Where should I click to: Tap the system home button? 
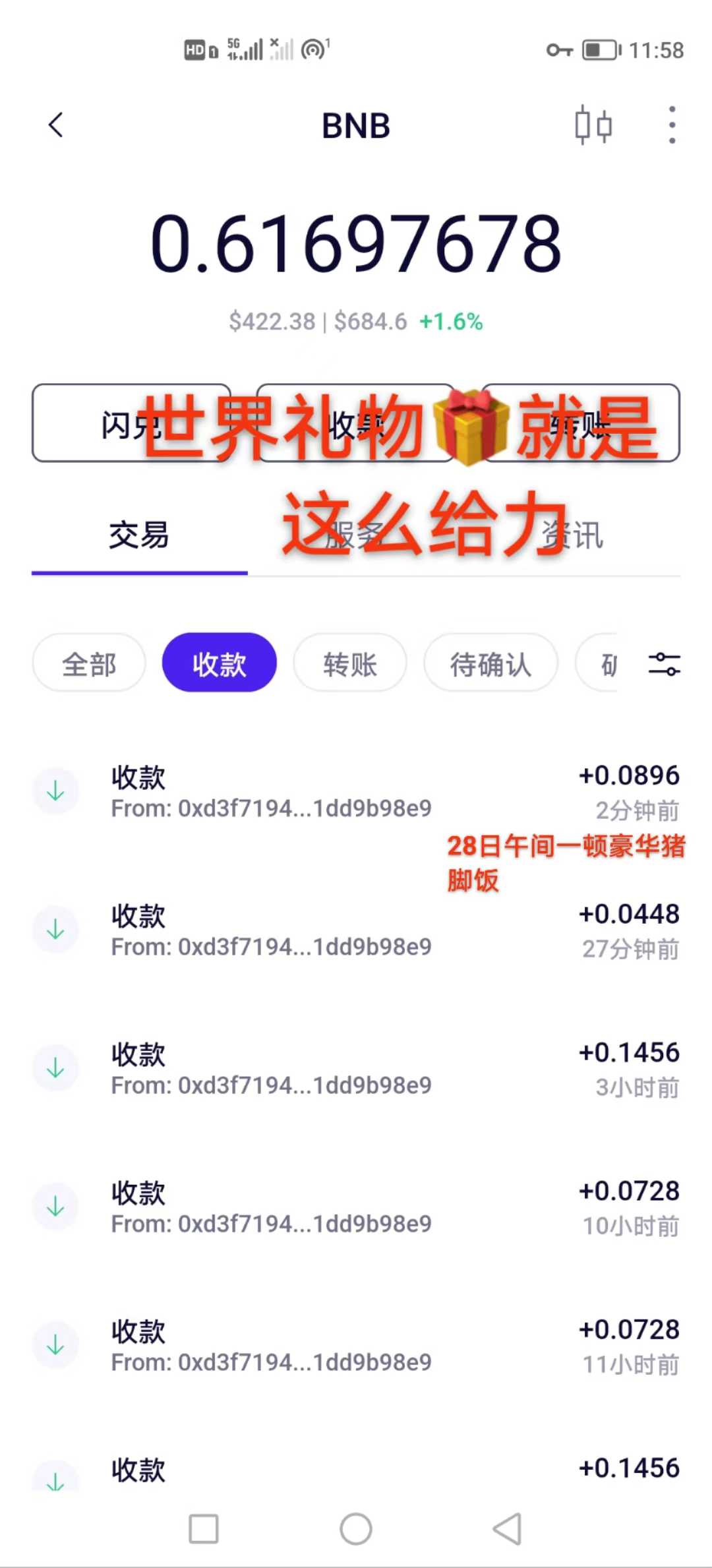[x=356, y=1529]
